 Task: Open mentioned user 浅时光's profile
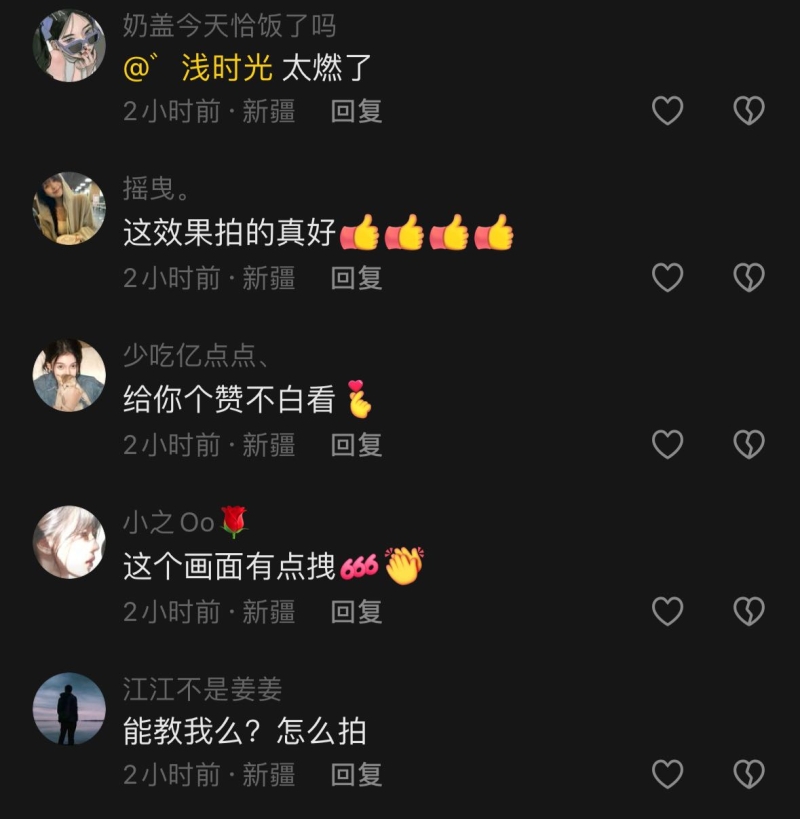(x=227, y=68)
